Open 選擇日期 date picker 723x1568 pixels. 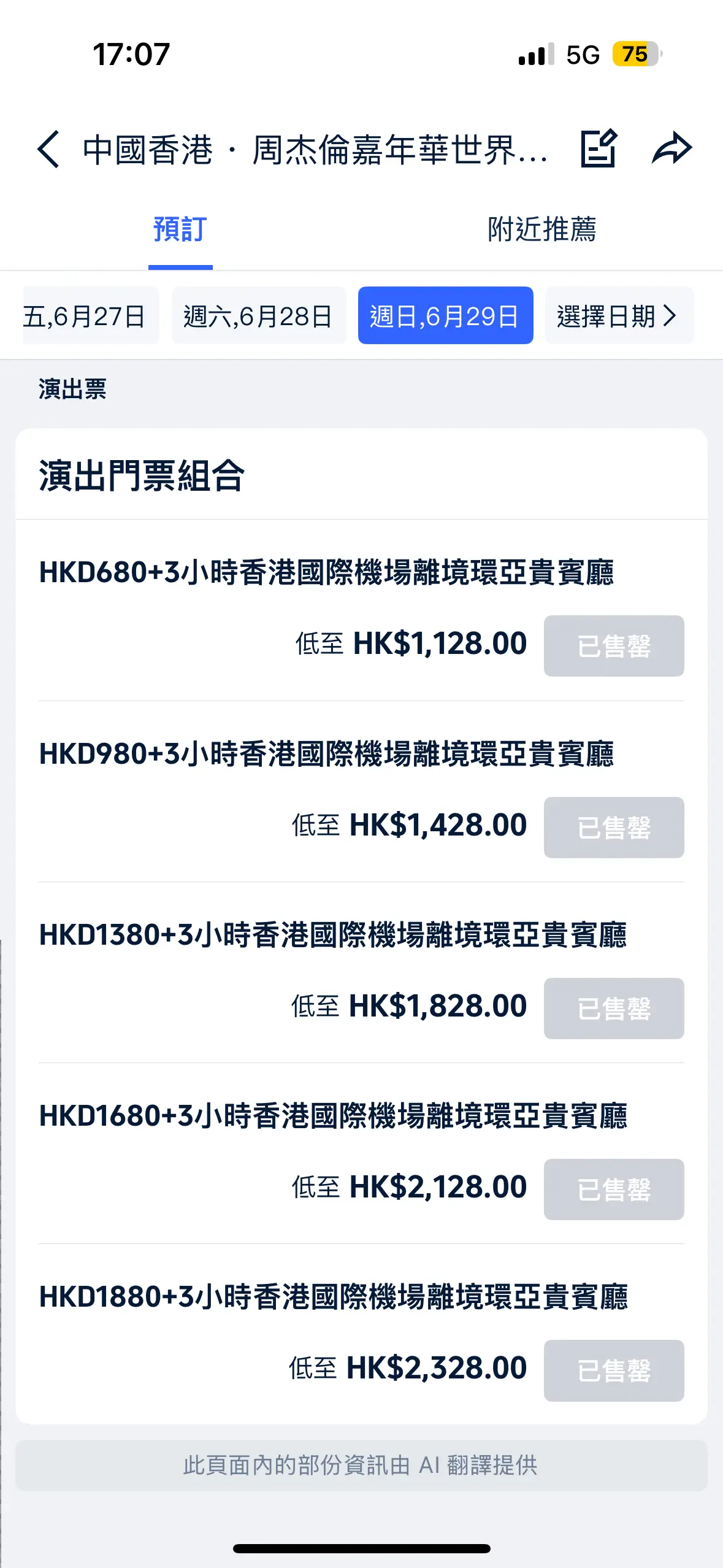[619, 315]
